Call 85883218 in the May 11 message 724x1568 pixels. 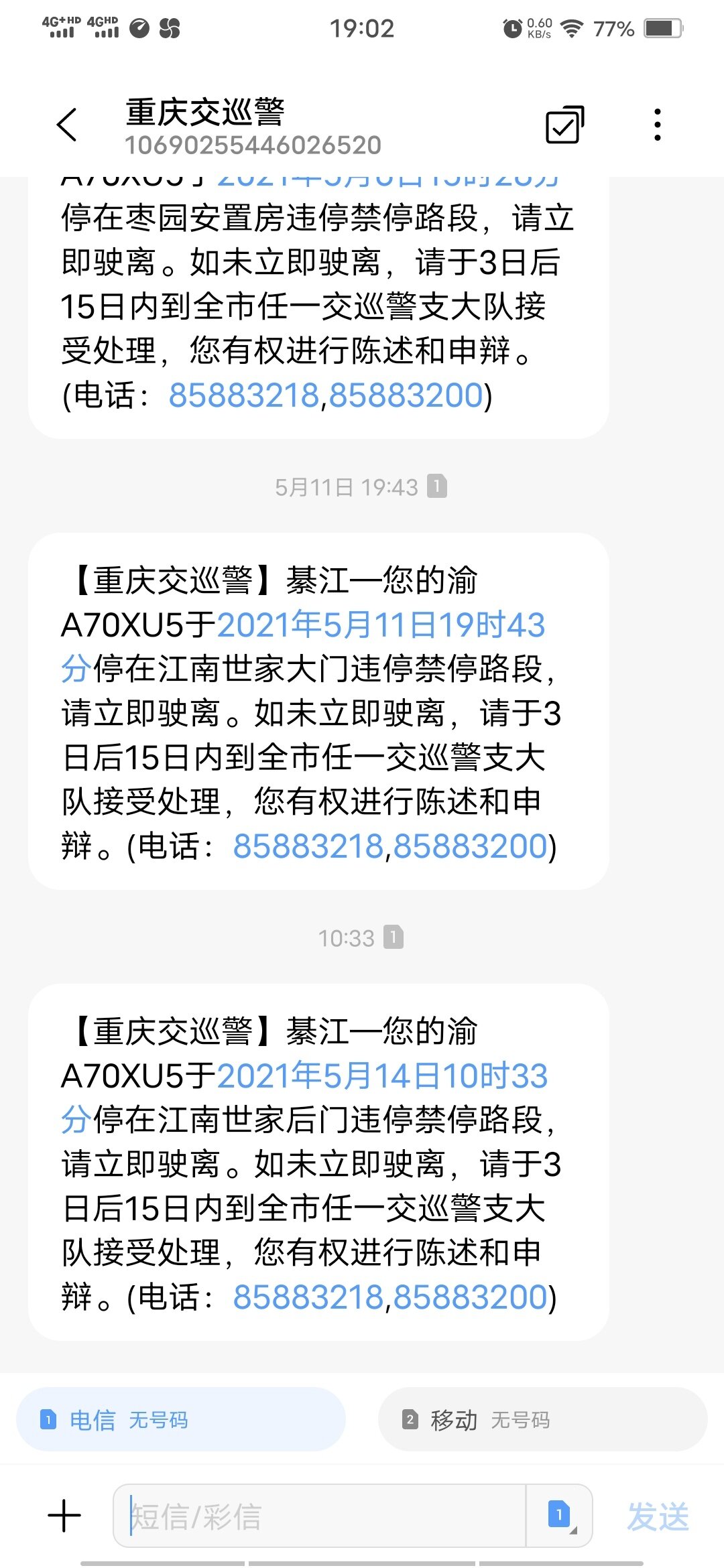308,846
